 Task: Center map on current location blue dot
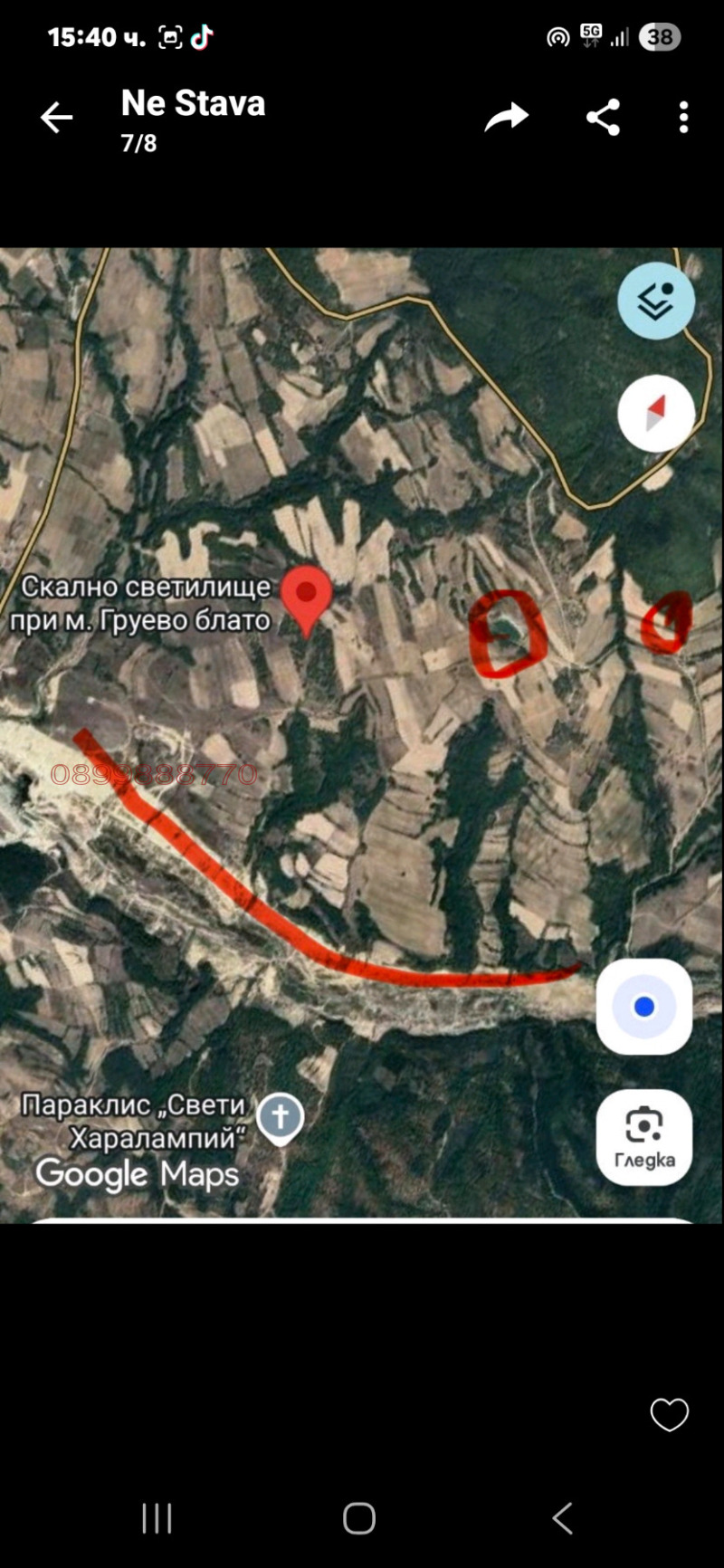644,1005
